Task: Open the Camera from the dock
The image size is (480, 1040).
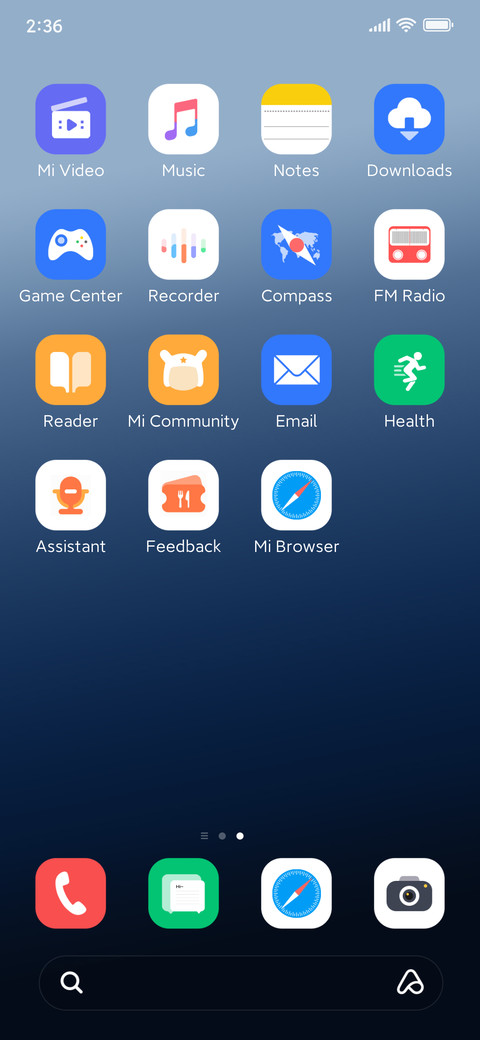Action: pos(409,893)
